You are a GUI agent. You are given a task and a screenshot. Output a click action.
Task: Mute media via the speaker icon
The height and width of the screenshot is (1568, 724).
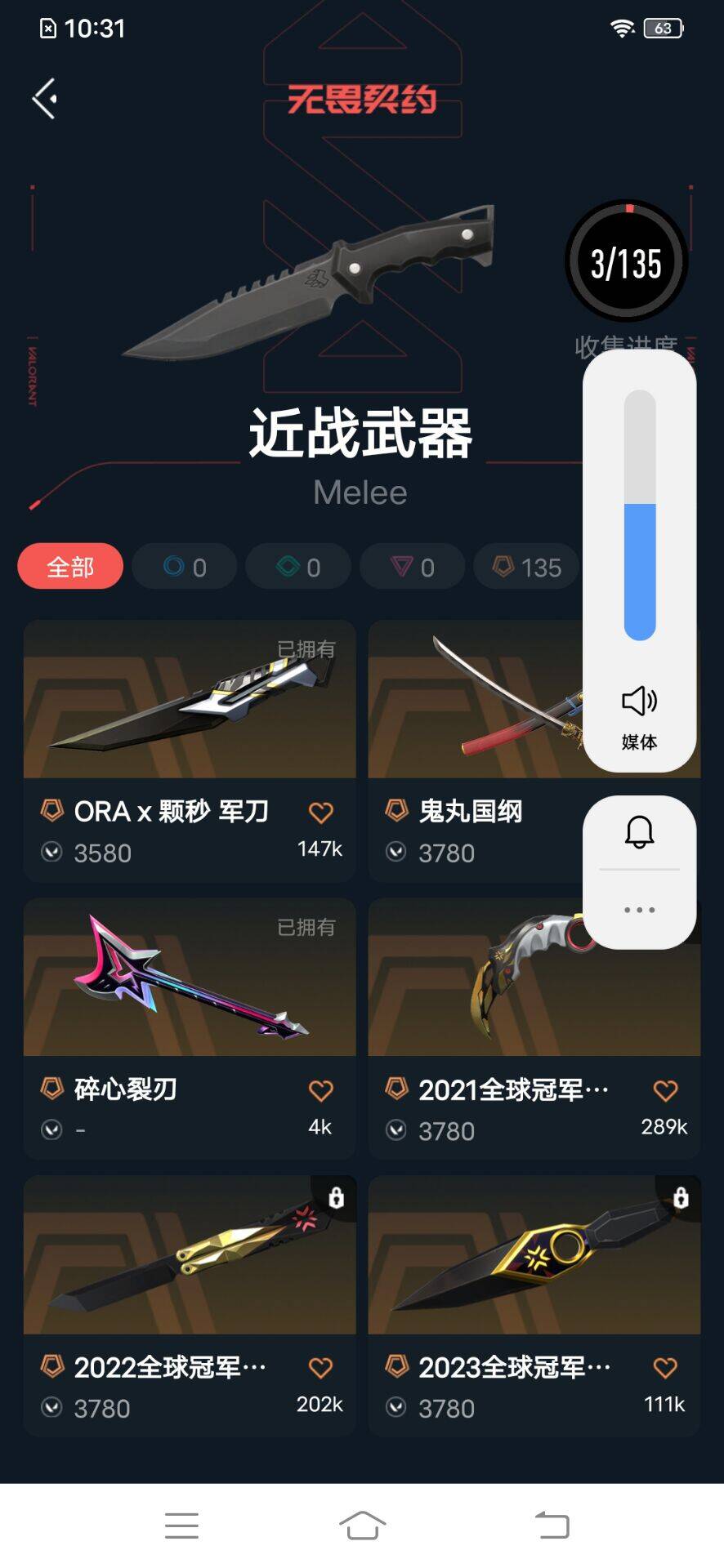click(x=639, y=701)
